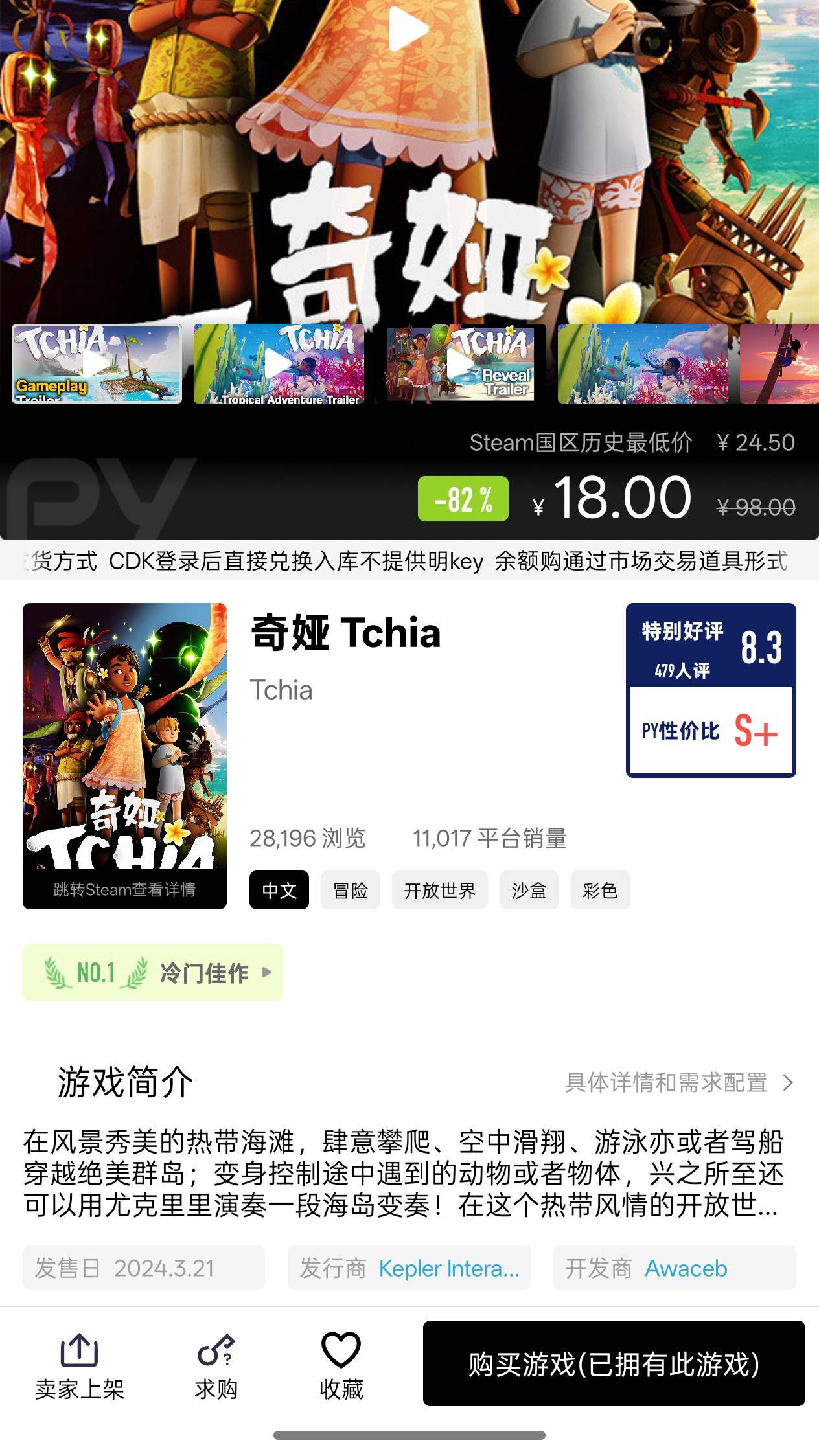Select the 沙盒 tag chip
The image size is (819, 1456).
click(529, 891)
